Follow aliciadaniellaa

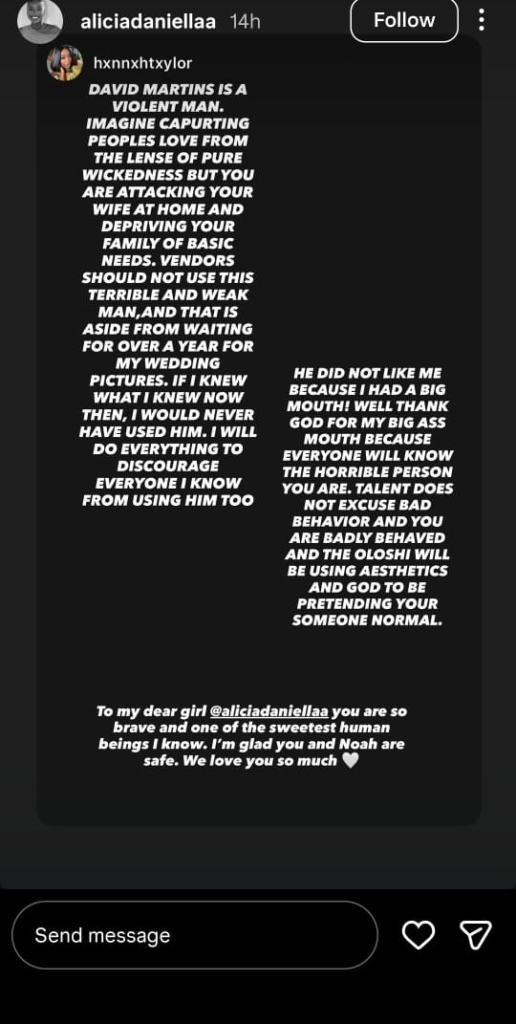[x=404, y=20]
